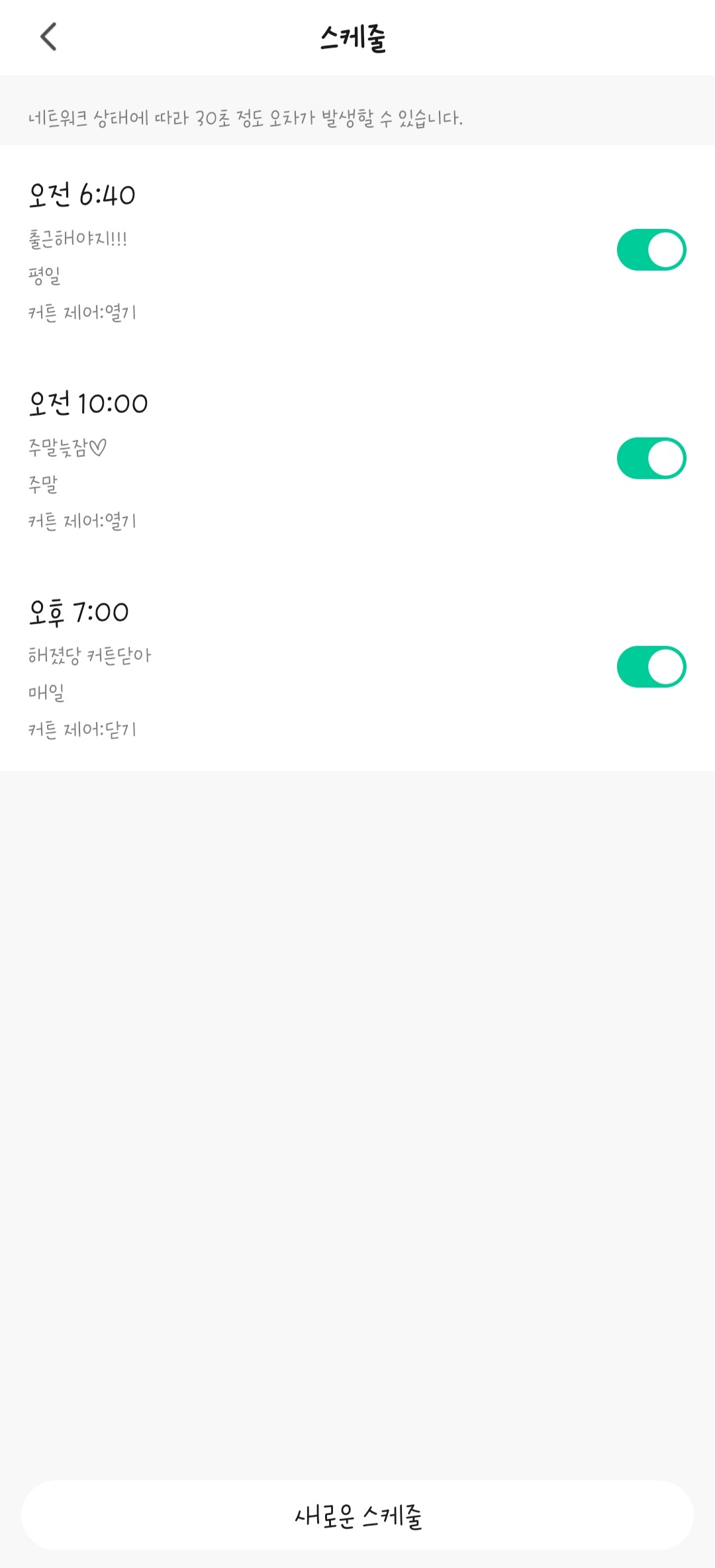The width and height of the screenshot is (715, 1568).
Task: Open the 오전 10:00 주말늦잠 schedule
Action: tap(358, 459)
